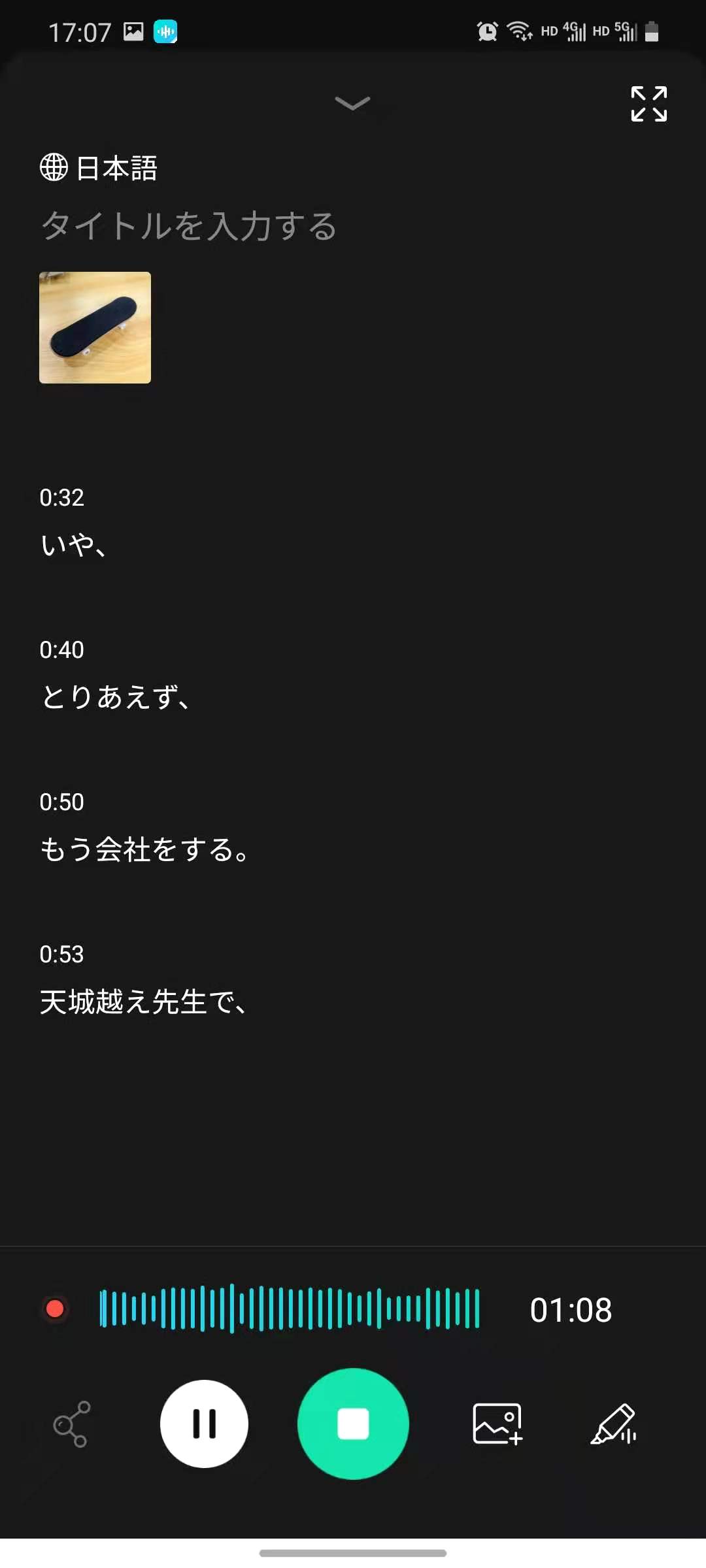This screenshot has height=1568, width=706.
Task: Pause the recording
Action: point(204,1424)
